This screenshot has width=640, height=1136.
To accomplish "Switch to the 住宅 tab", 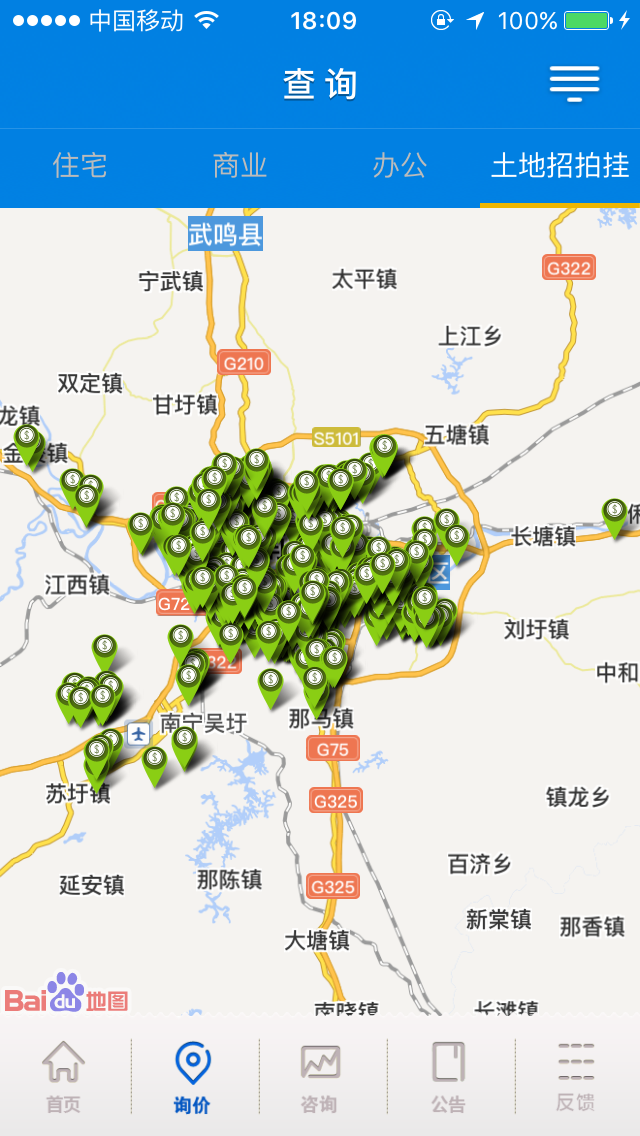I will click(80, 167).
